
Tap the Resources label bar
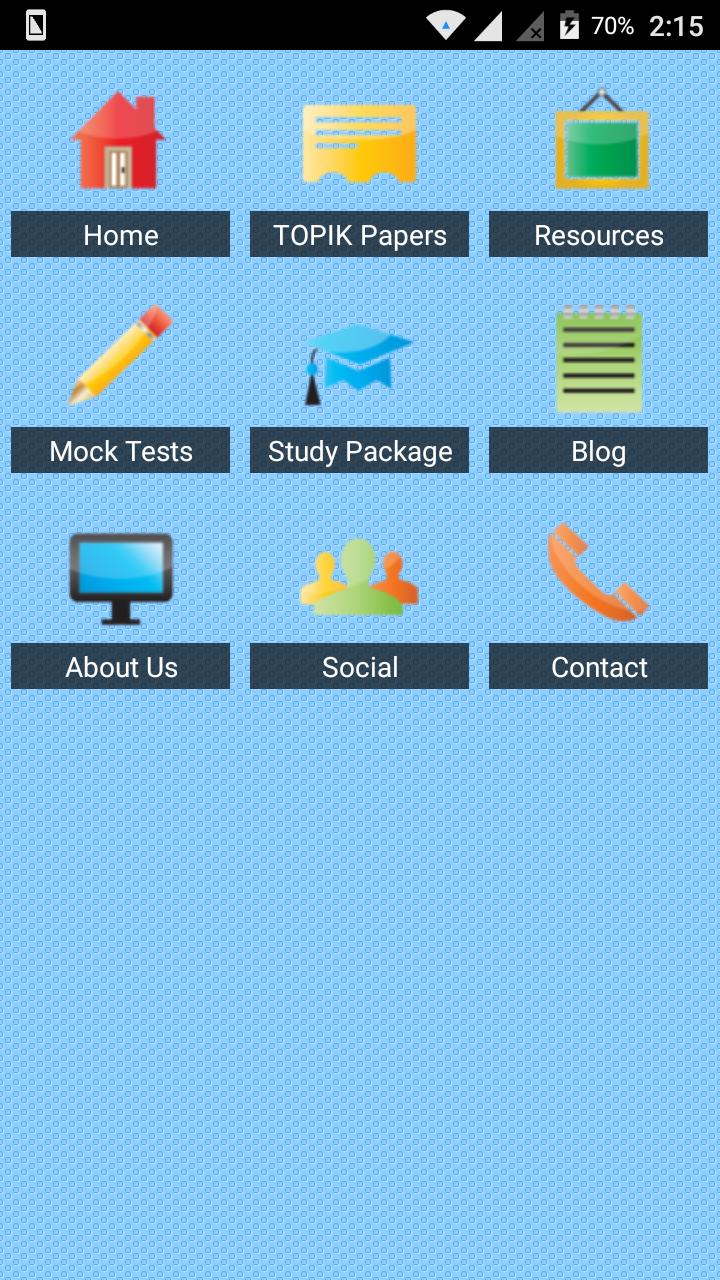click(x=599, y=234)
